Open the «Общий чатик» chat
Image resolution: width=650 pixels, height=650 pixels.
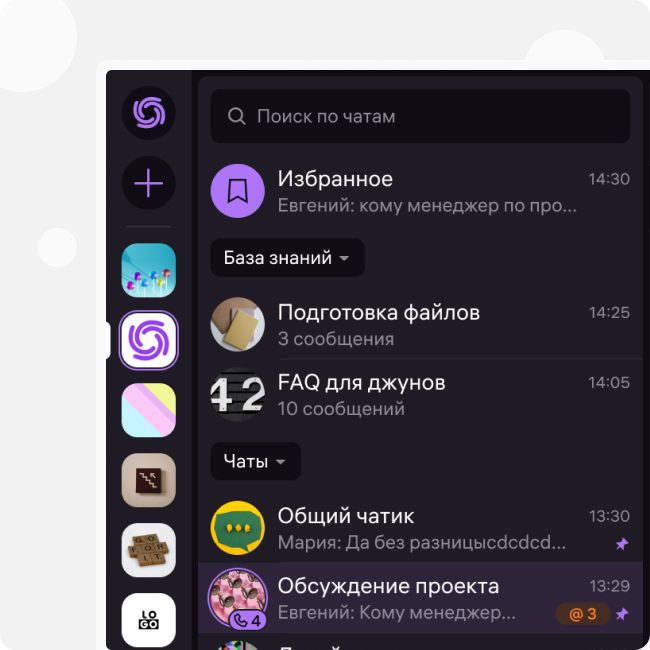coord(420,529)
